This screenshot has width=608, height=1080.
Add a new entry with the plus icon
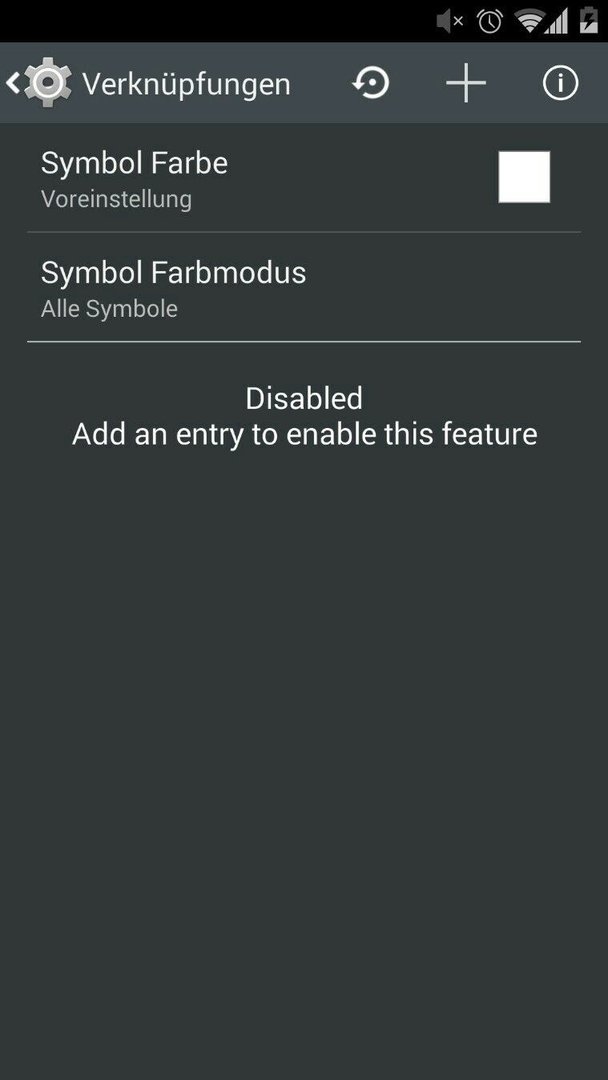point(465,83)
